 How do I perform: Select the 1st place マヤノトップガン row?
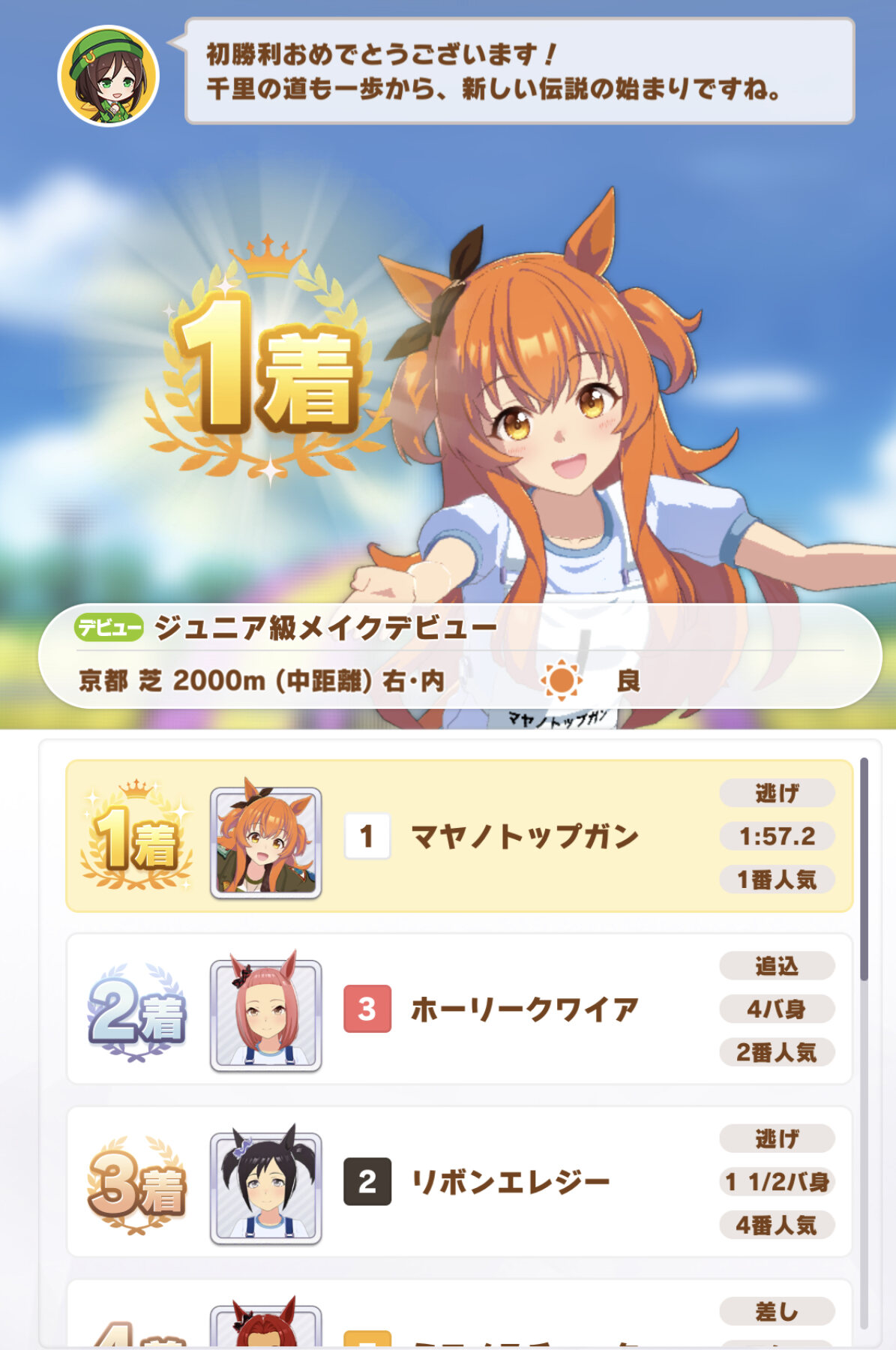pyautogui.click(x=459, y=836)
